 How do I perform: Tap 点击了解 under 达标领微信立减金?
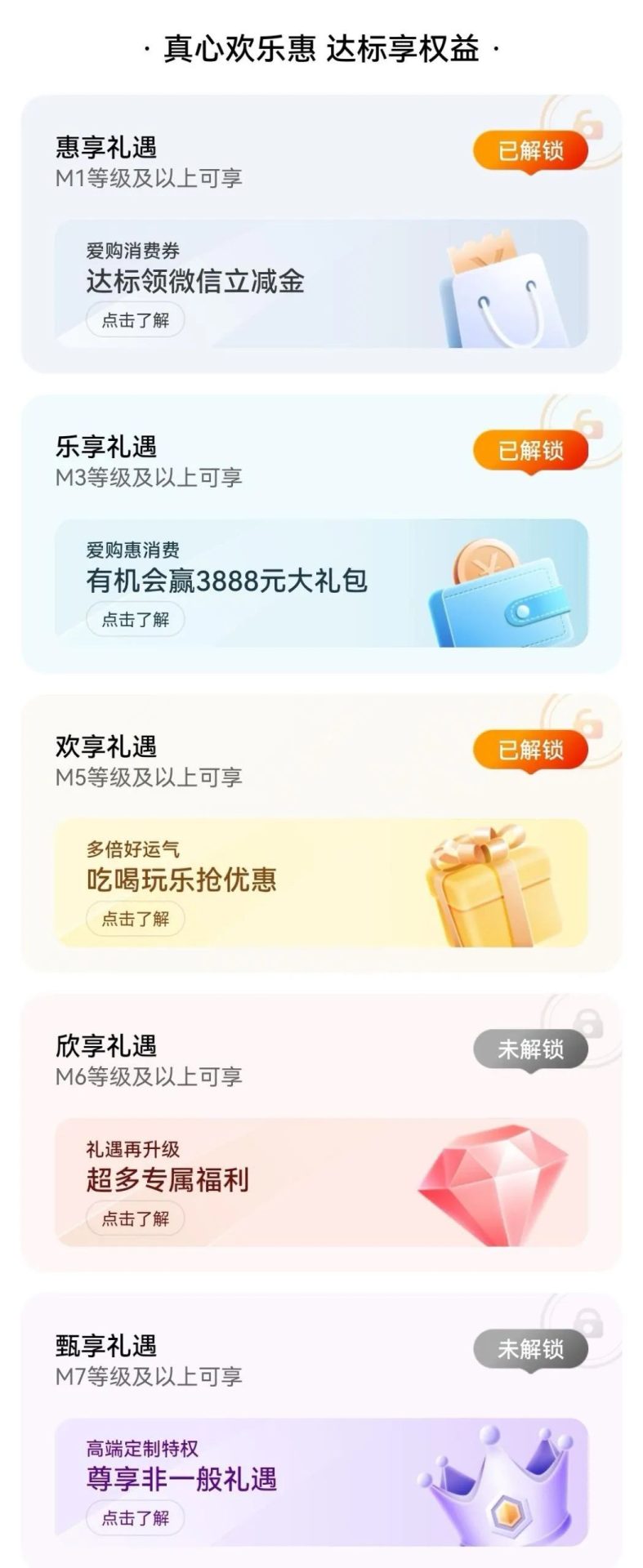pos(135,320)
